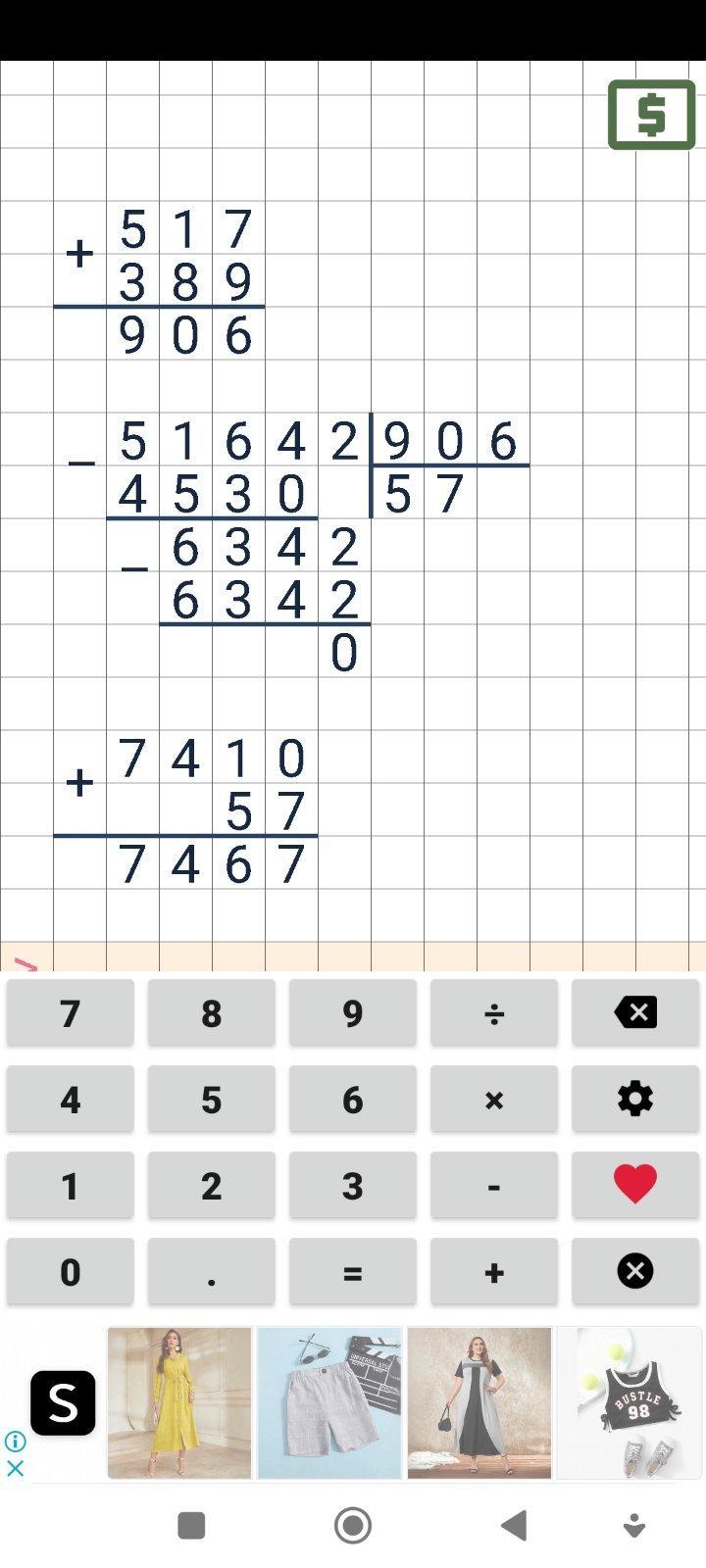Go to home screen via navigation bar
706x1568 pixels.
pyautogui.click(x=353, y=1526)
